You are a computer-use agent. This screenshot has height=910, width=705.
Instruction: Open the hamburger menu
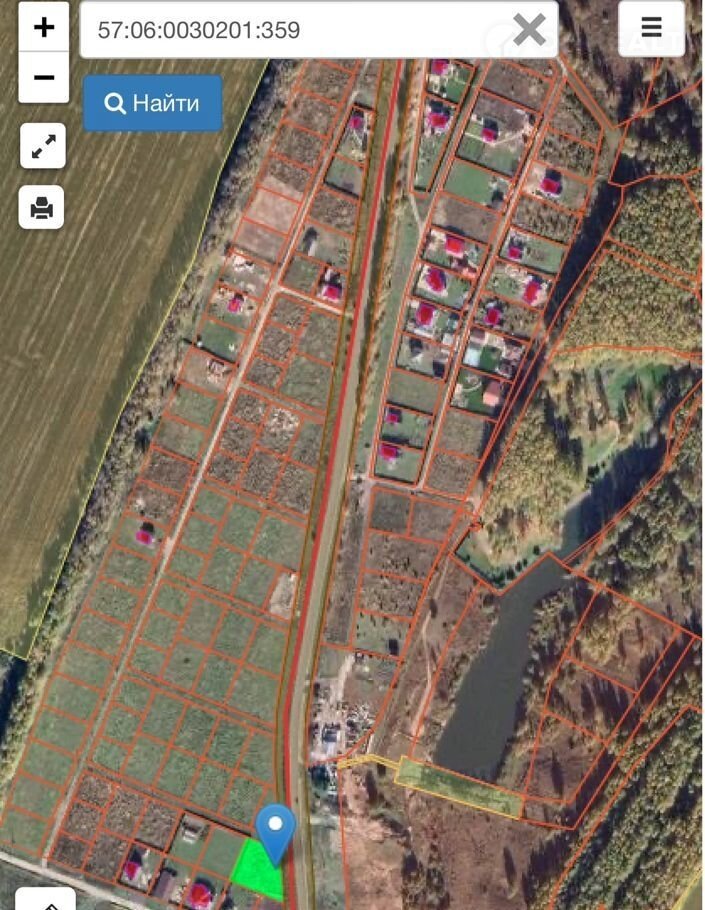651,28
